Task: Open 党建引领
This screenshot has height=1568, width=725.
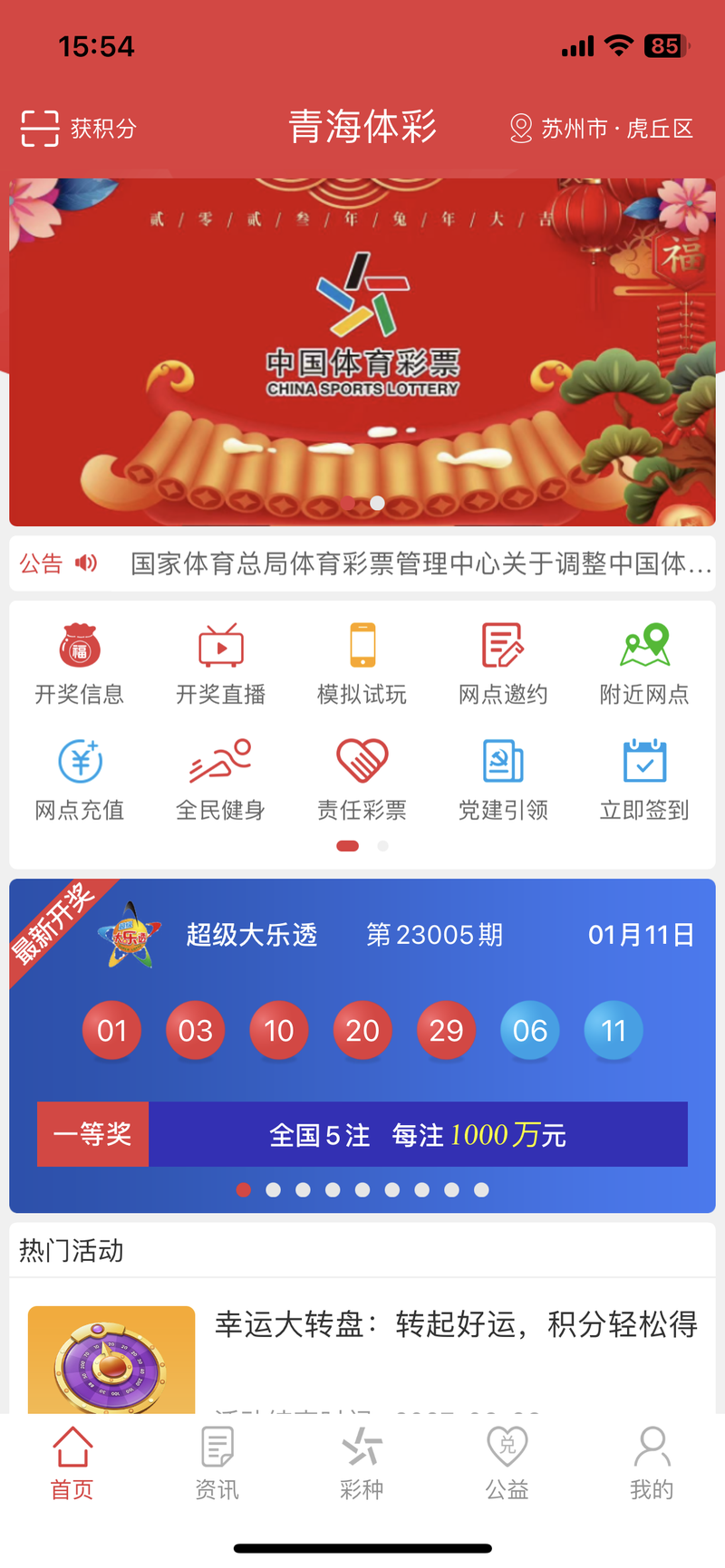Action: coord(503,779)
